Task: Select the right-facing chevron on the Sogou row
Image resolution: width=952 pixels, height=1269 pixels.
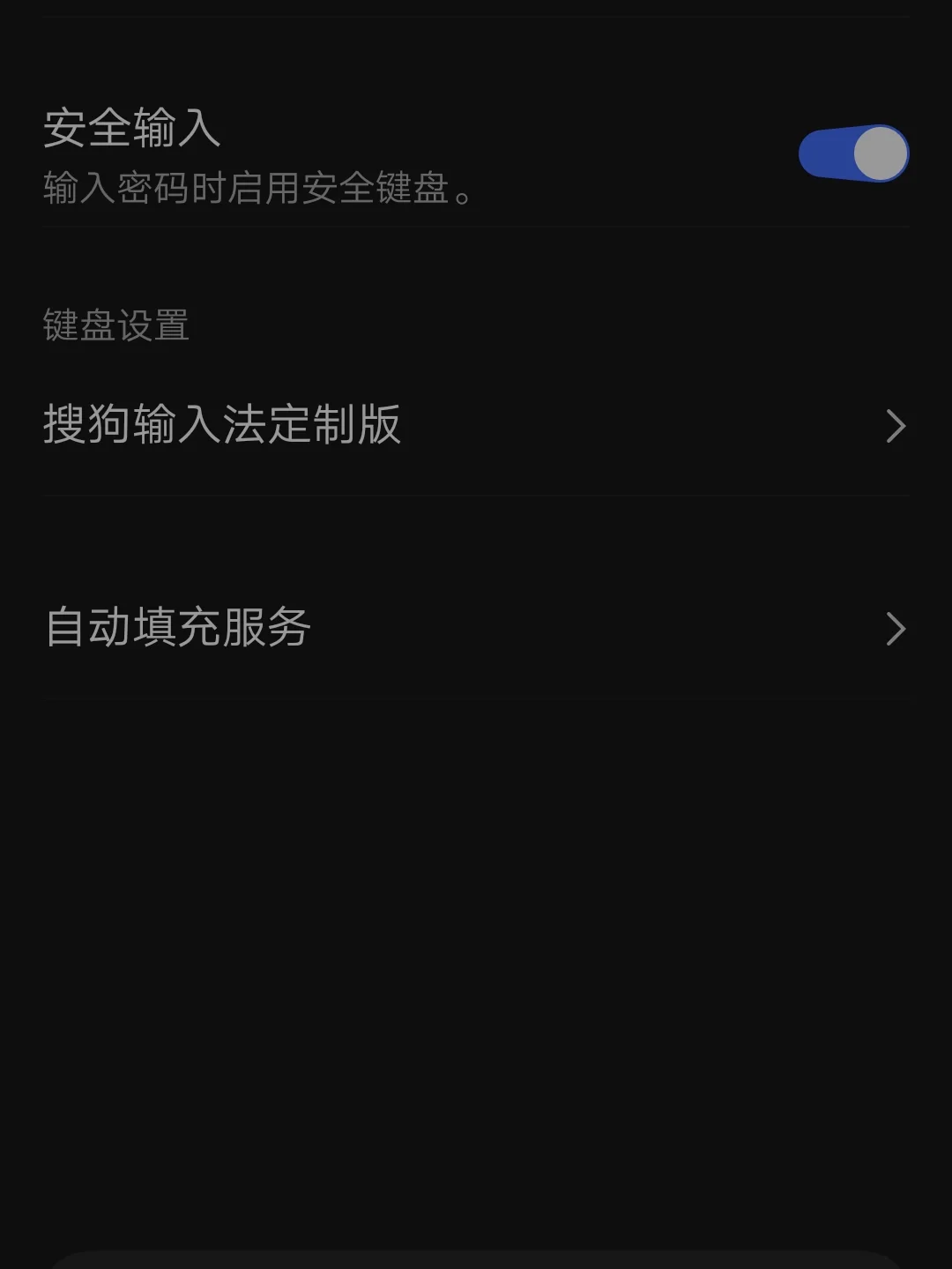Action: pyautogui.click(x=897, y=426)
